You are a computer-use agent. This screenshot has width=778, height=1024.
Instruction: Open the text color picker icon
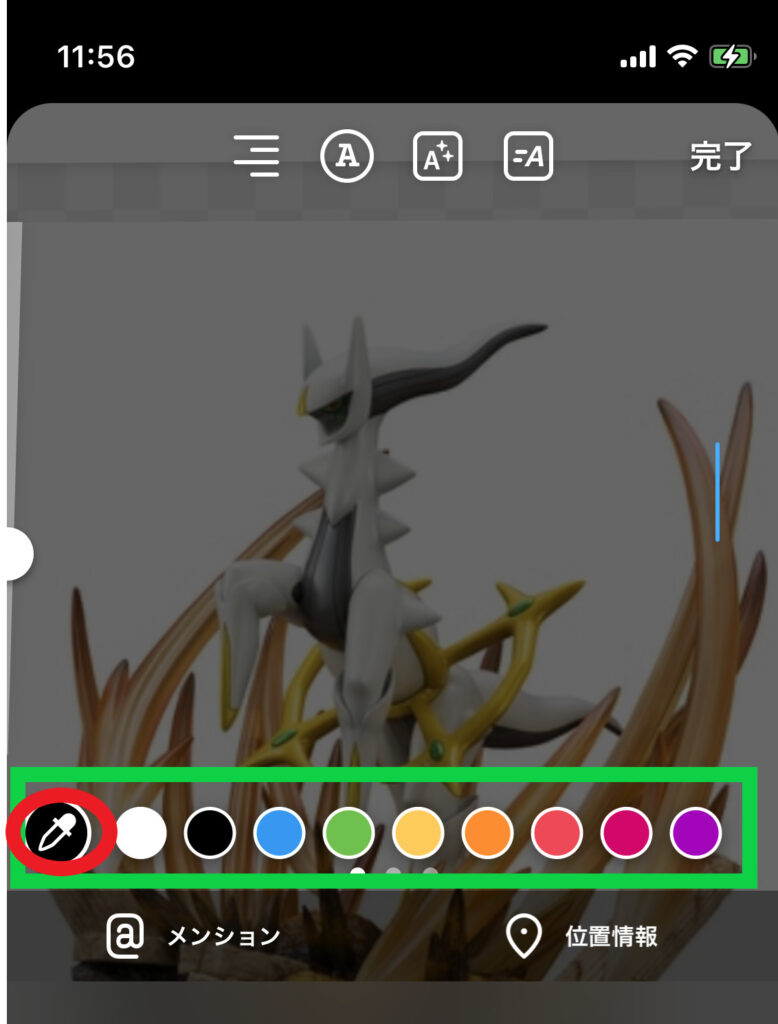347,156
